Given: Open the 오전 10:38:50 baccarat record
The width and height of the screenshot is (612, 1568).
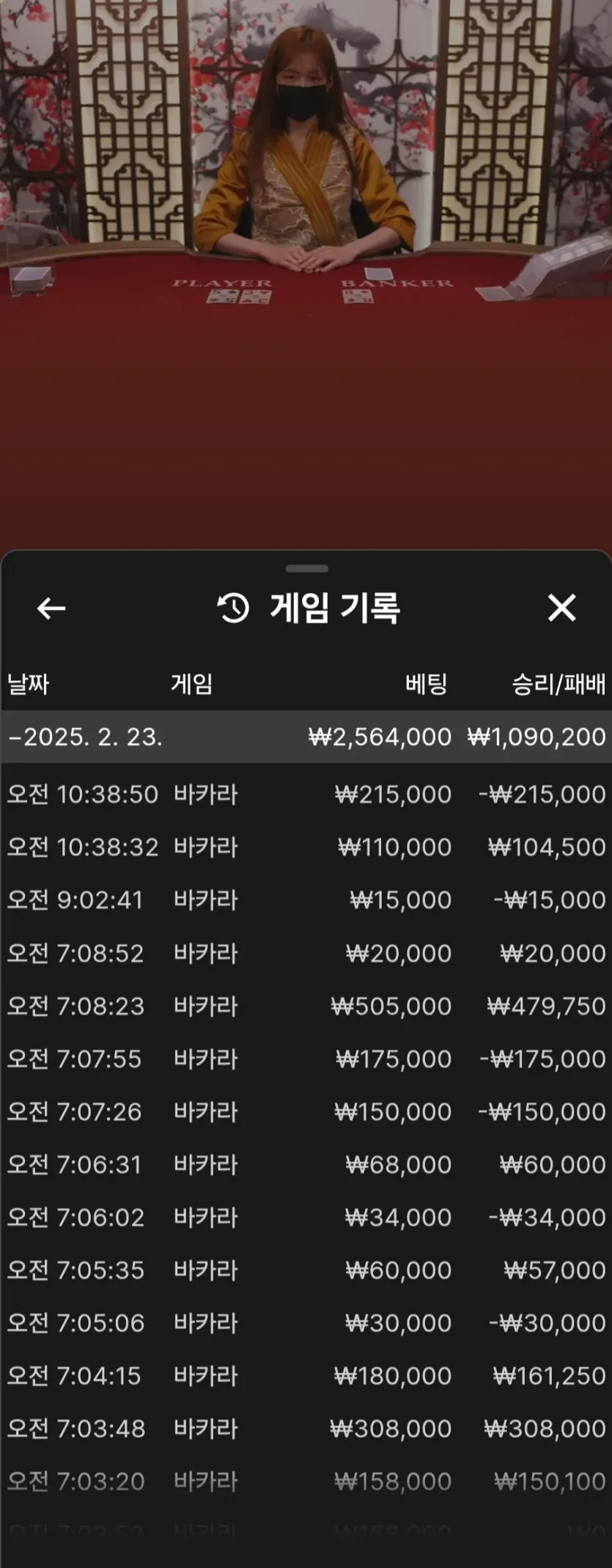Looking at the screenshot, I should [x=306, y=795].
